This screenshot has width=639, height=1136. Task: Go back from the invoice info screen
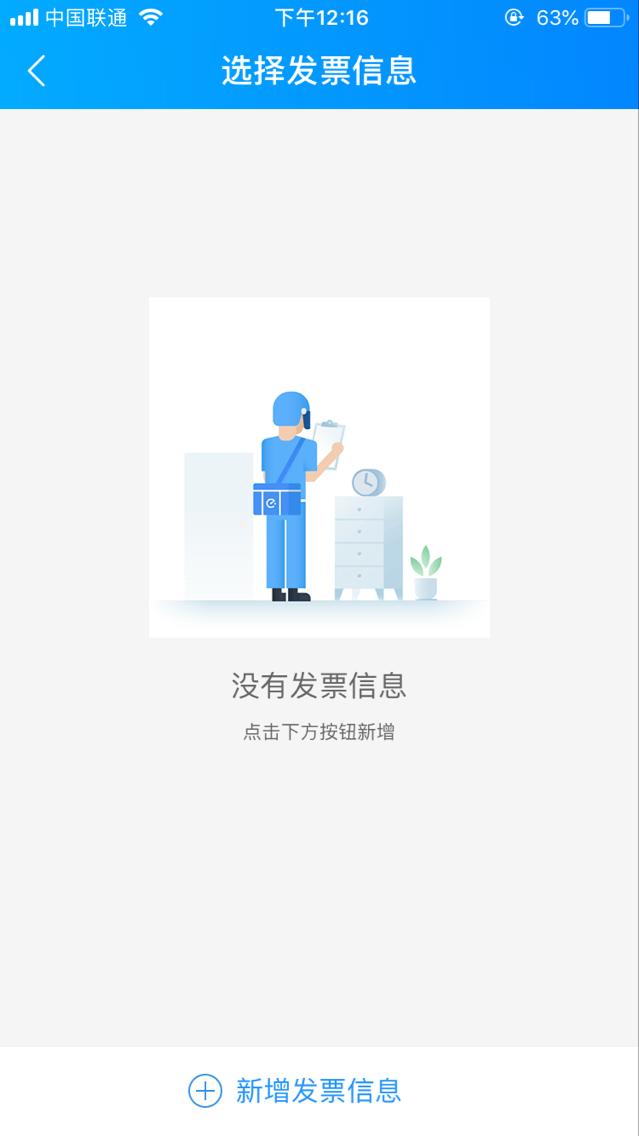[x=37, y=71]
